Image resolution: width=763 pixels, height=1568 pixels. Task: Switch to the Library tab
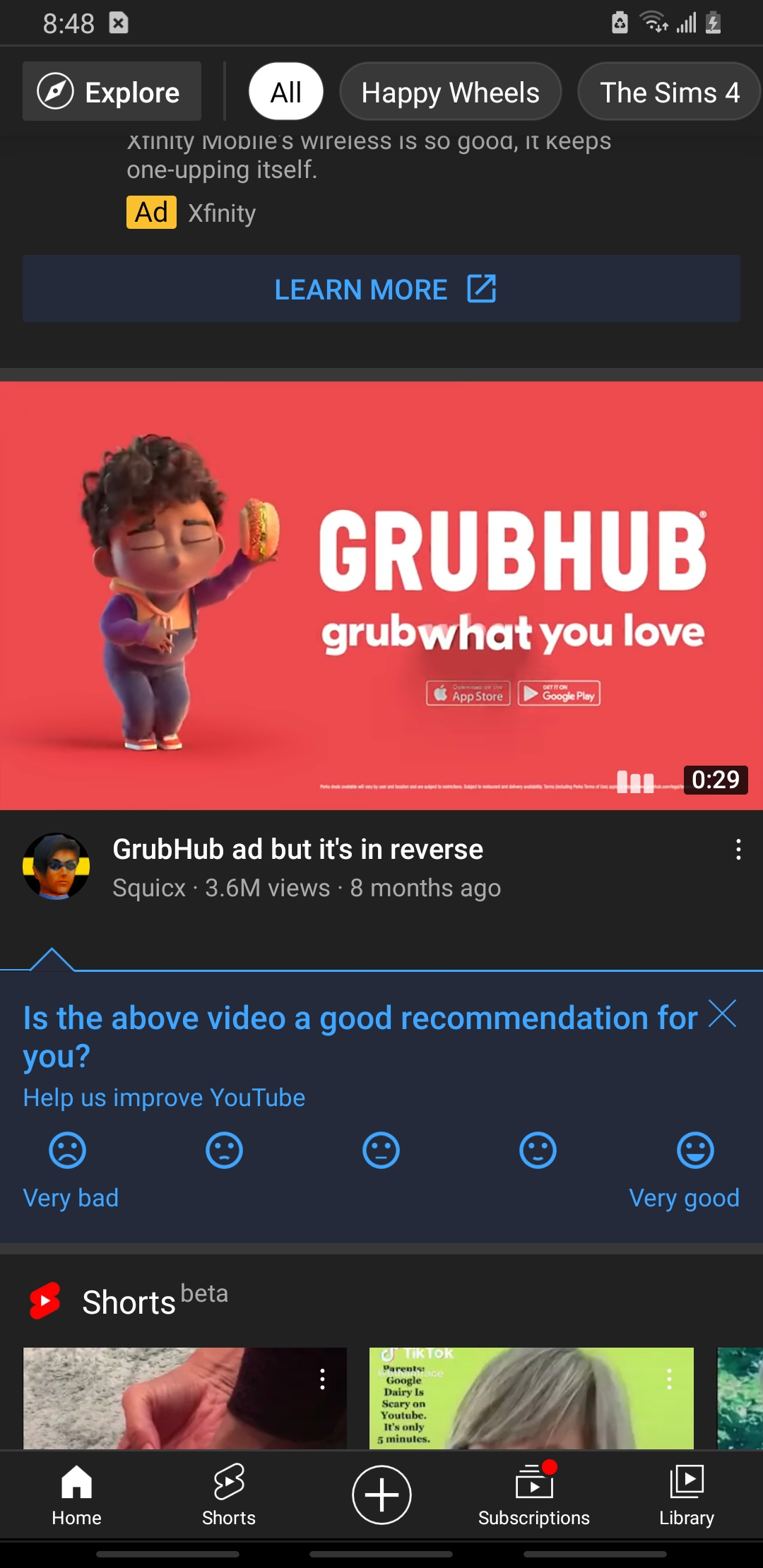[687, 1495]
